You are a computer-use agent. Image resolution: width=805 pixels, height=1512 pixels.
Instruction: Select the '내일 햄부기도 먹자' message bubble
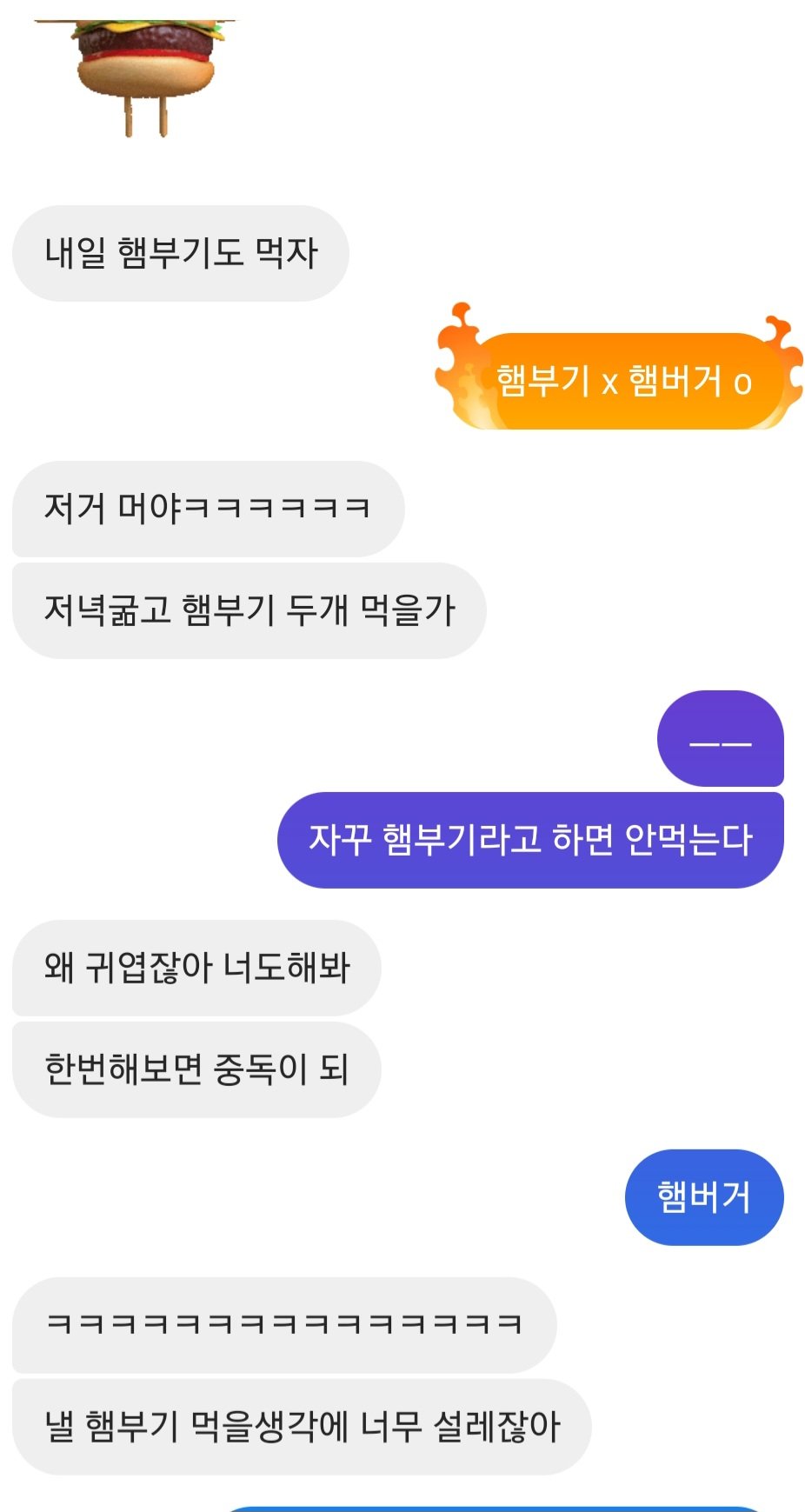pyautogui.click(x=180, y=251)
